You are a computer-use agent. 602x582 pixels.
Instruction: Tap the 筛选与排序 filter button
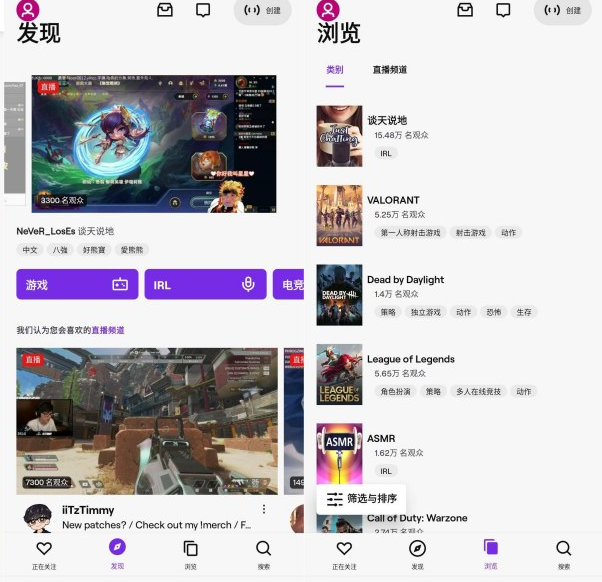[x=361, y=499]
